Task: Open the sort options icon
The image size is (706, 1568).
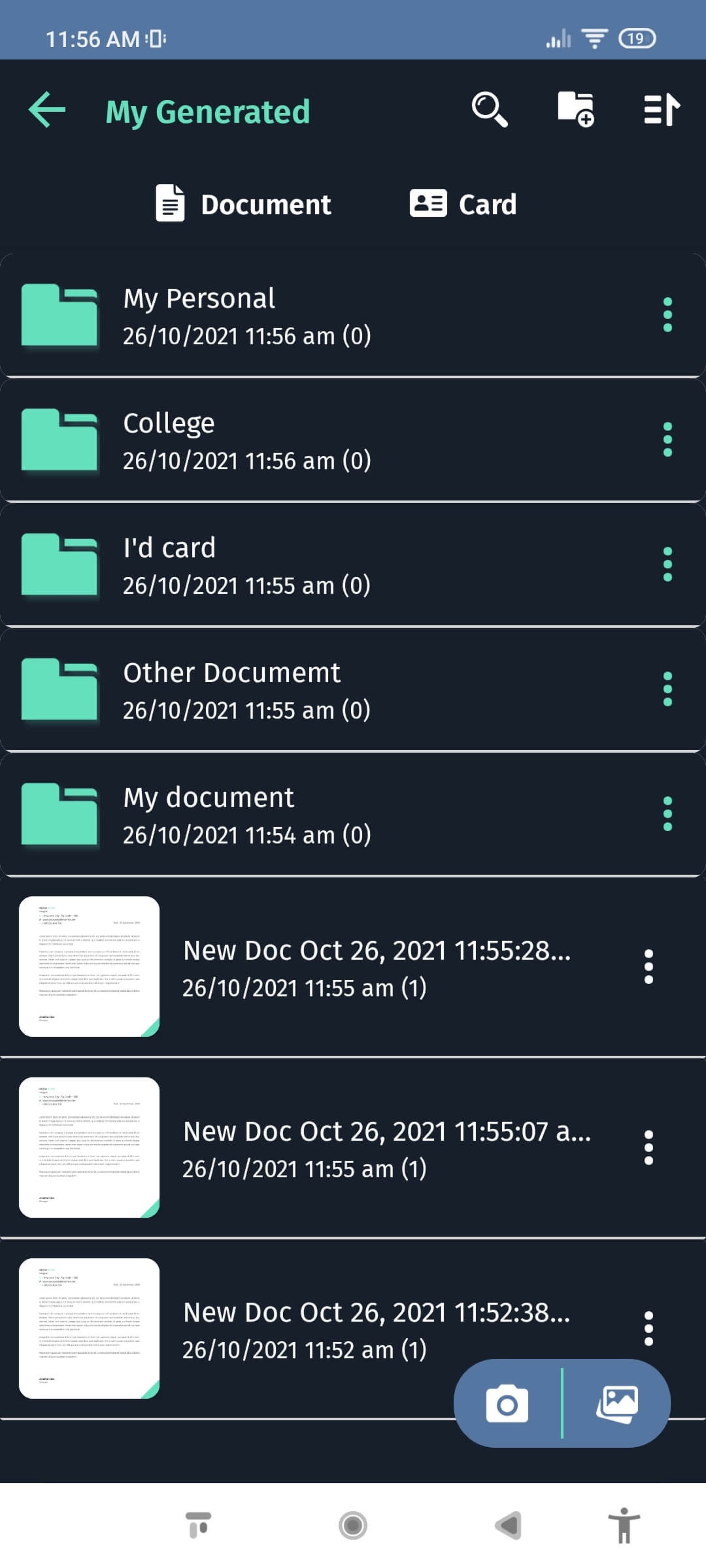Action: pos(661,110)
